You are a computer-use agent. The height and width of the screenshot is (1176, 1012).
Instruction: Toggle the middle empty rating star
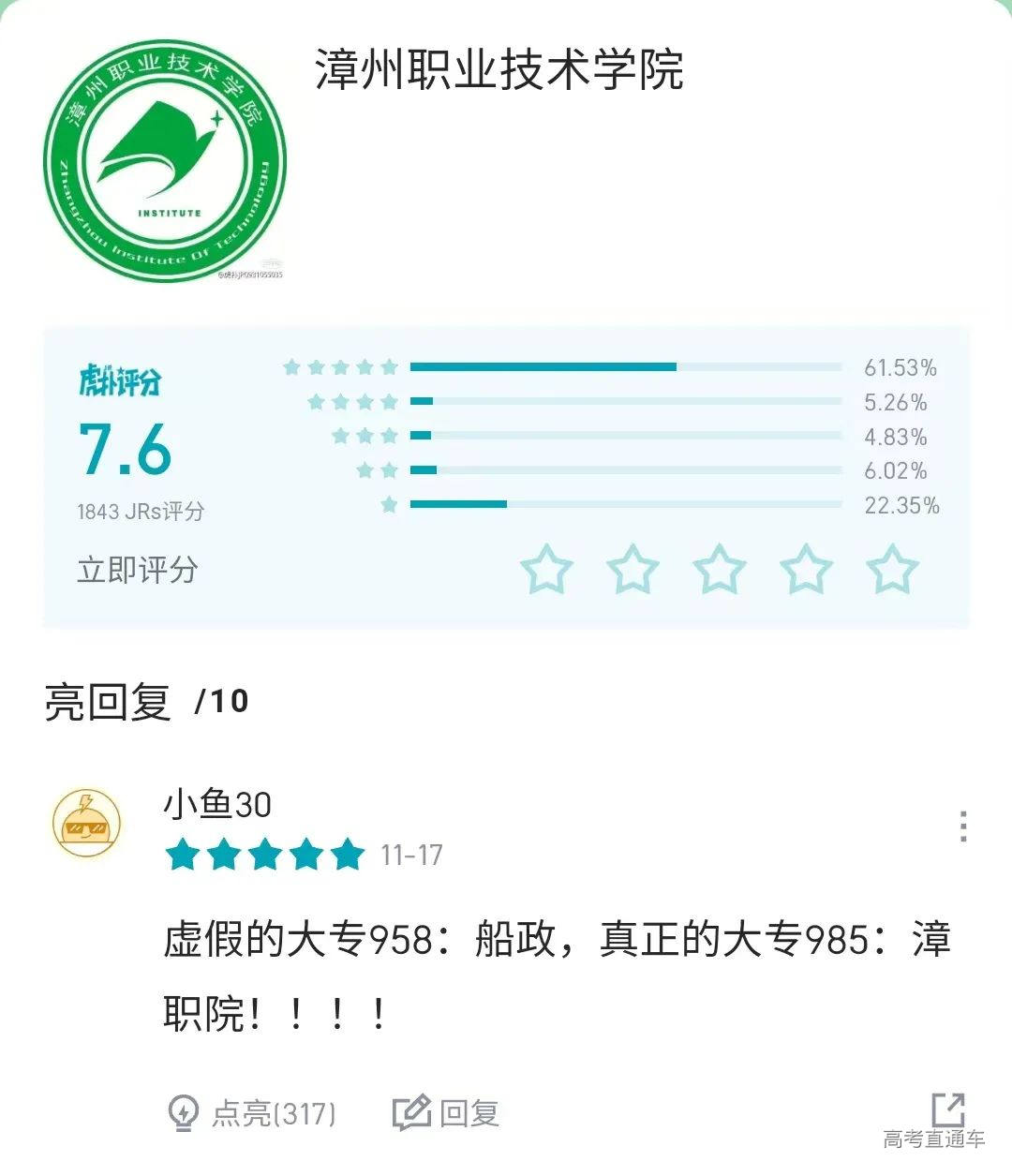tap(720, 568)
